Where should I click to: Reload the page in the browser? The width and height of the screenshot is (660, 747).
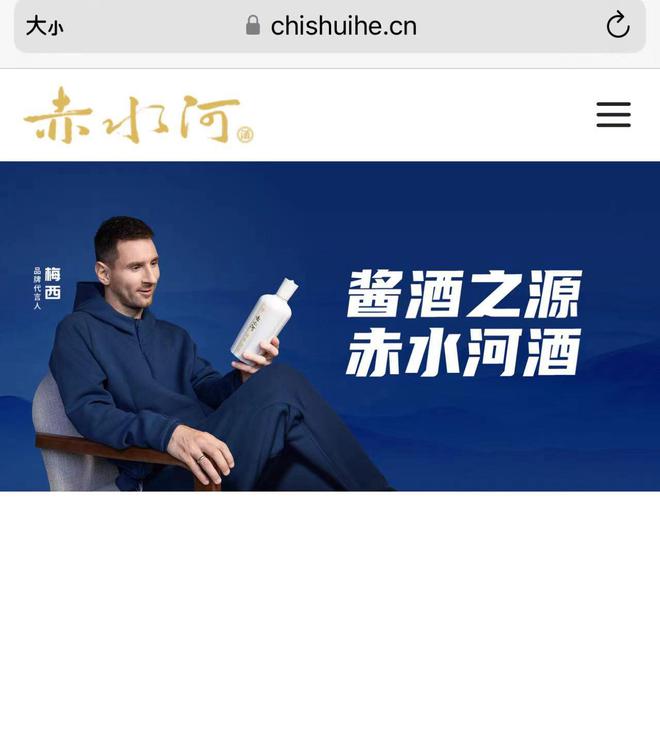[618, 26]
